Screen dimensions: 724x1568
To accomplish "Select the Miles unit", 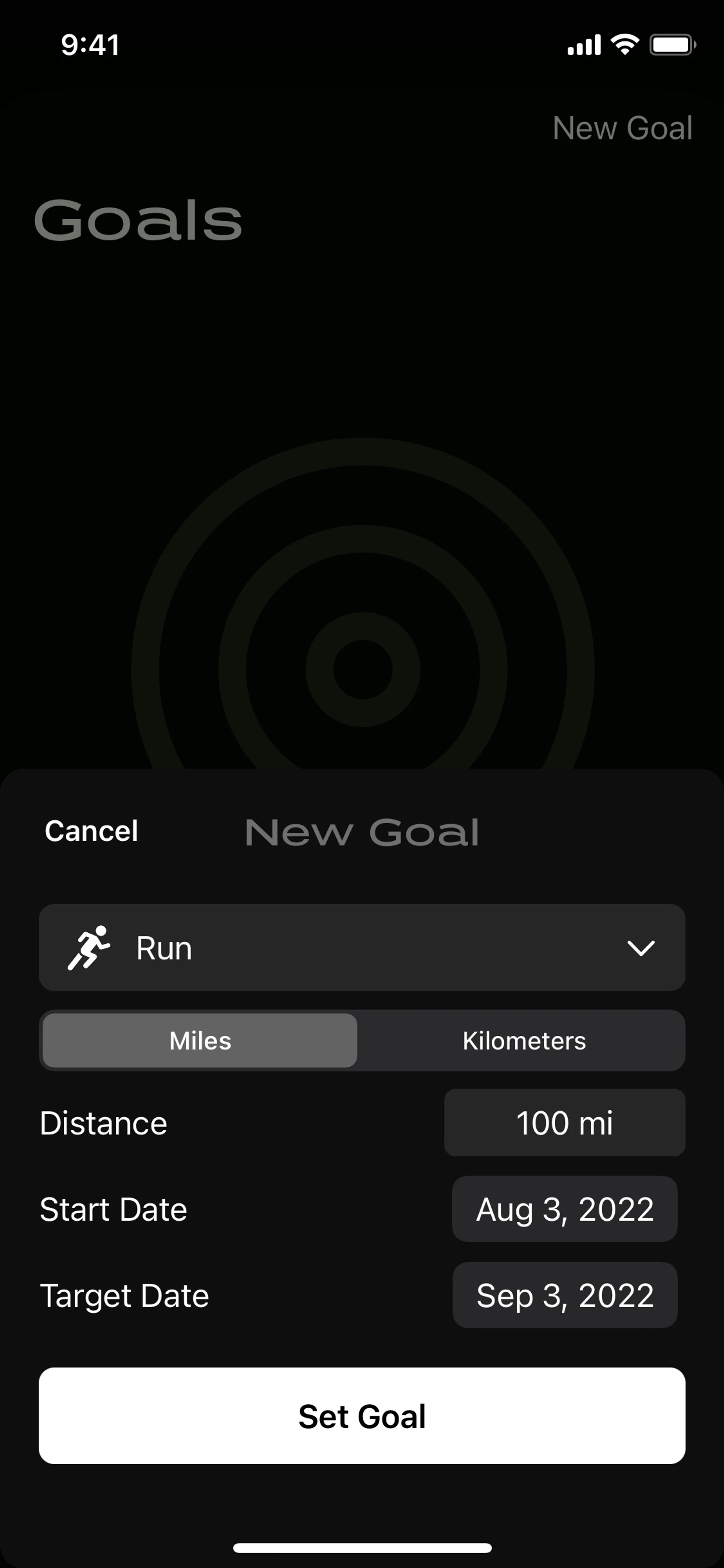I will [x=200, y=1040].
